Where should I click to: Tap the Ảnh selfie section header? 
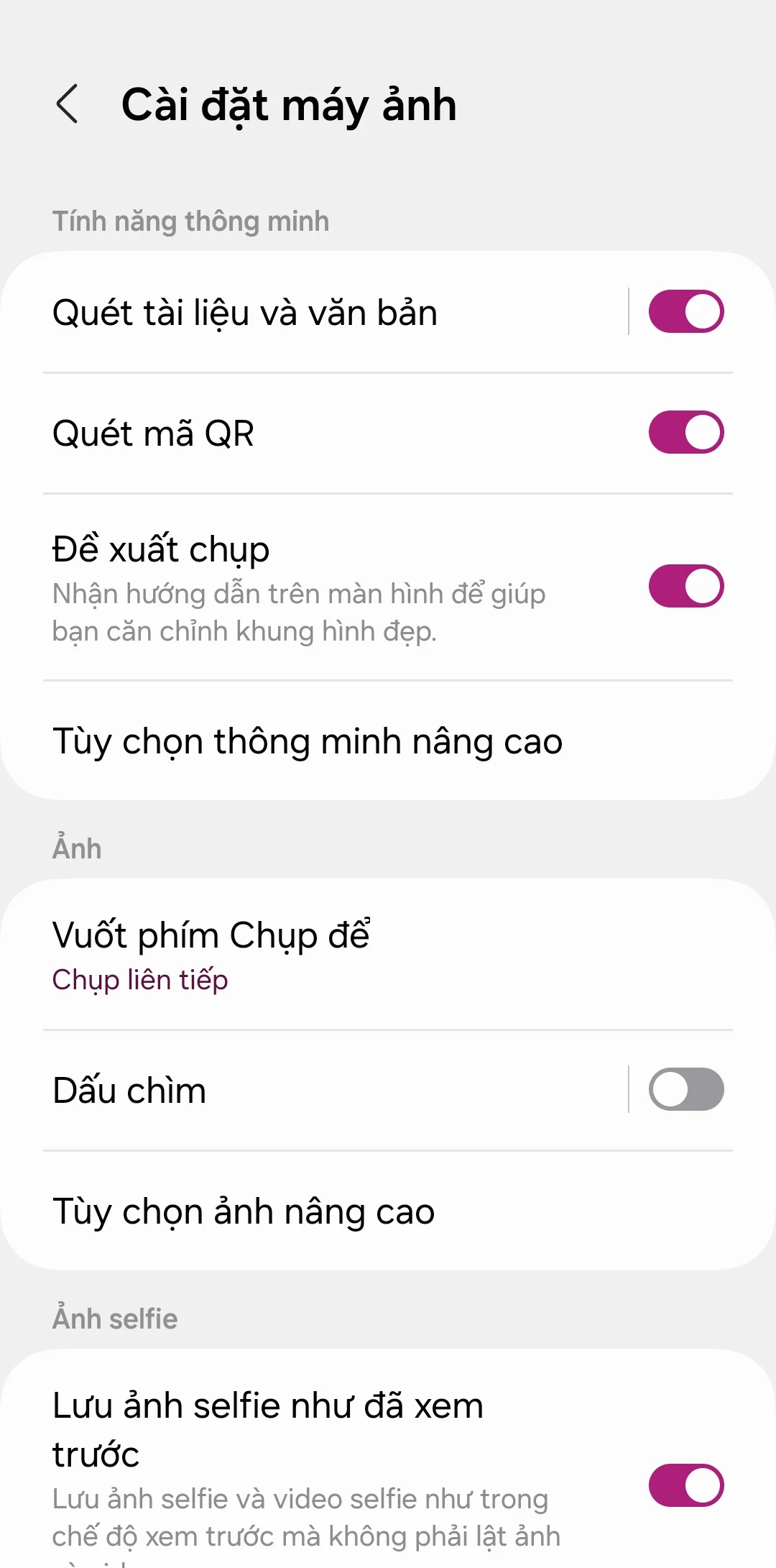(x=115, y=1318)
